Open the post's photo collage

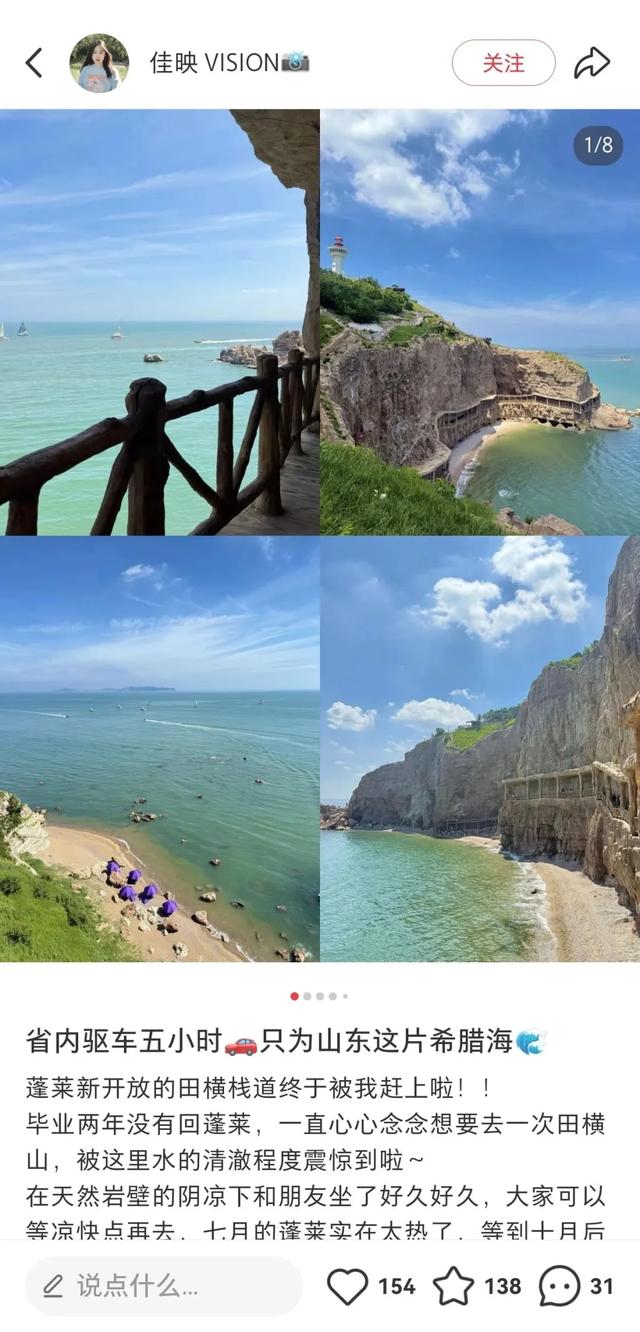[x=320, y=535]
